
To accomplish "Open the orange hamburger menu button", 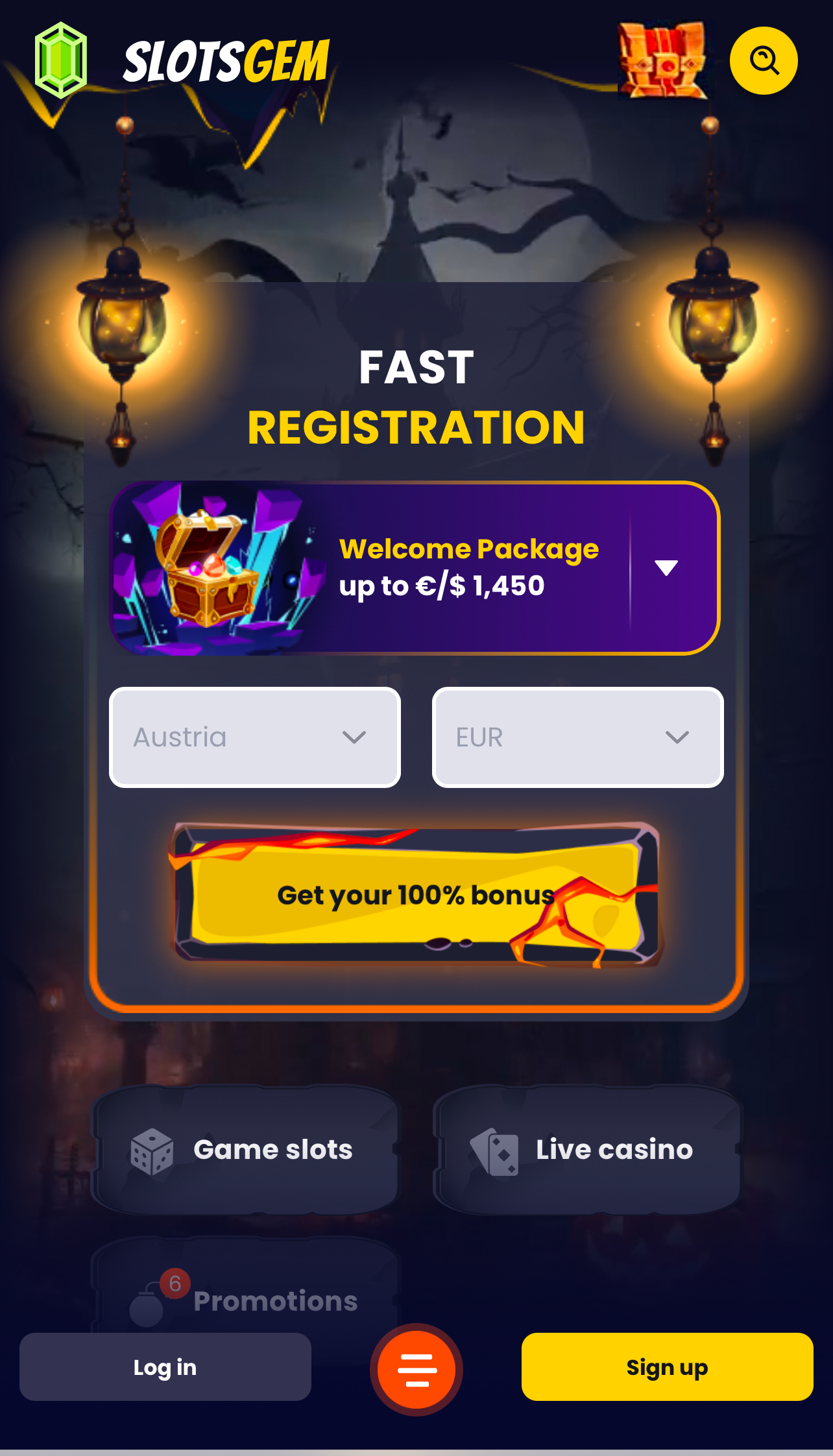I will (416, 1370).
